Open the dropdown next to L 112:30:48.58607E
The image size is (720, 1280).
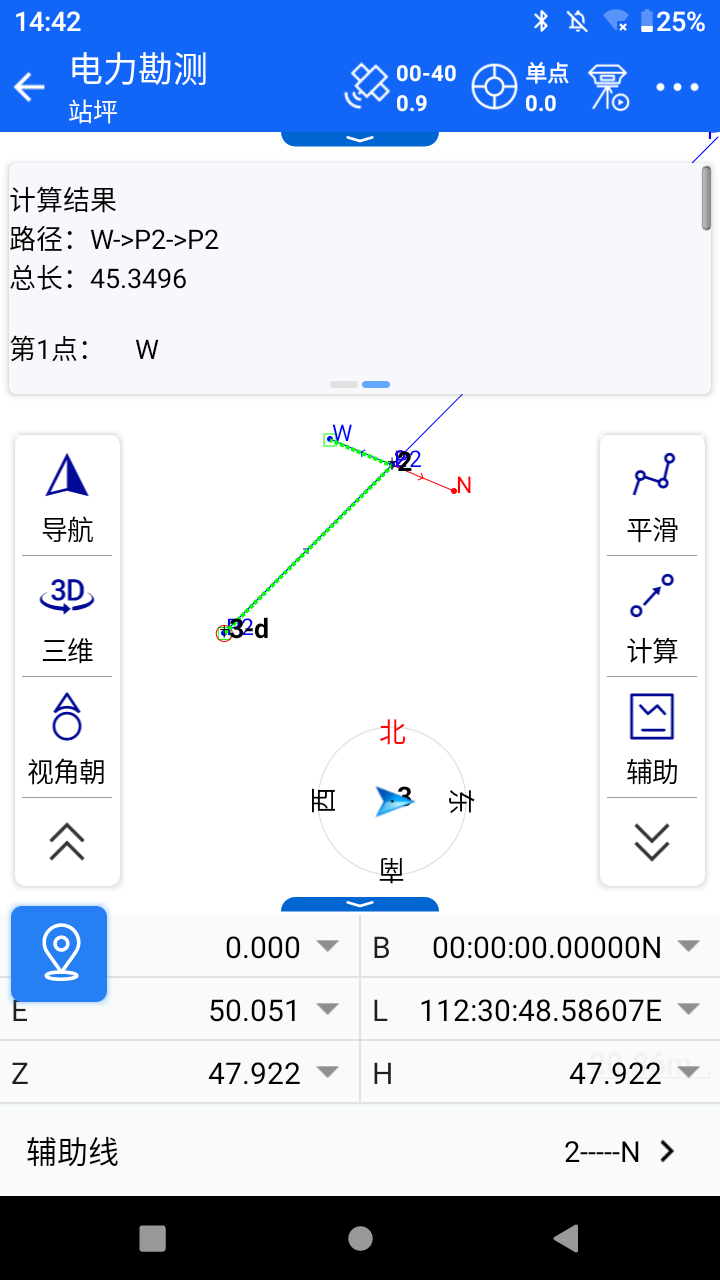click(688, 1010)
